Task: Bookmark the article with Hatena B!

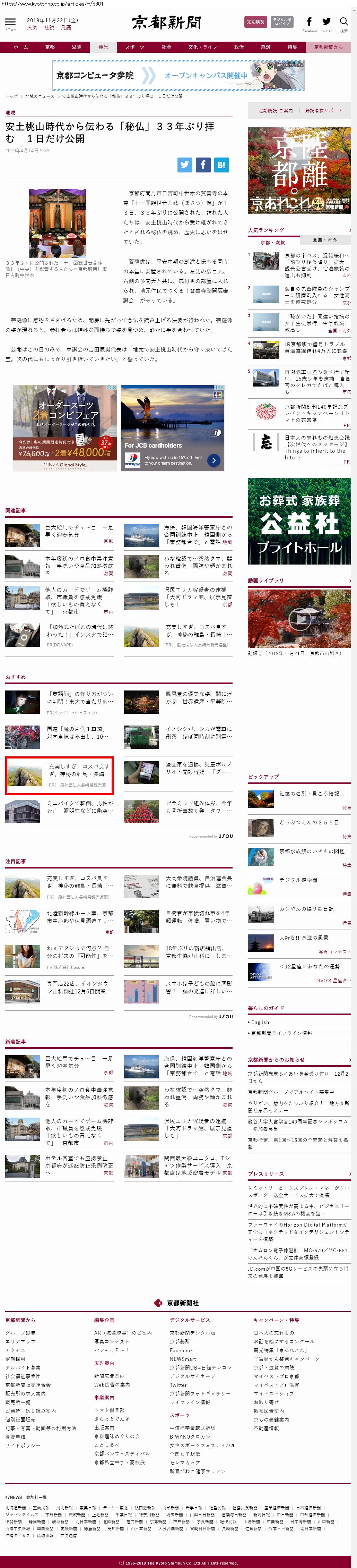Action: pos(221,164)
